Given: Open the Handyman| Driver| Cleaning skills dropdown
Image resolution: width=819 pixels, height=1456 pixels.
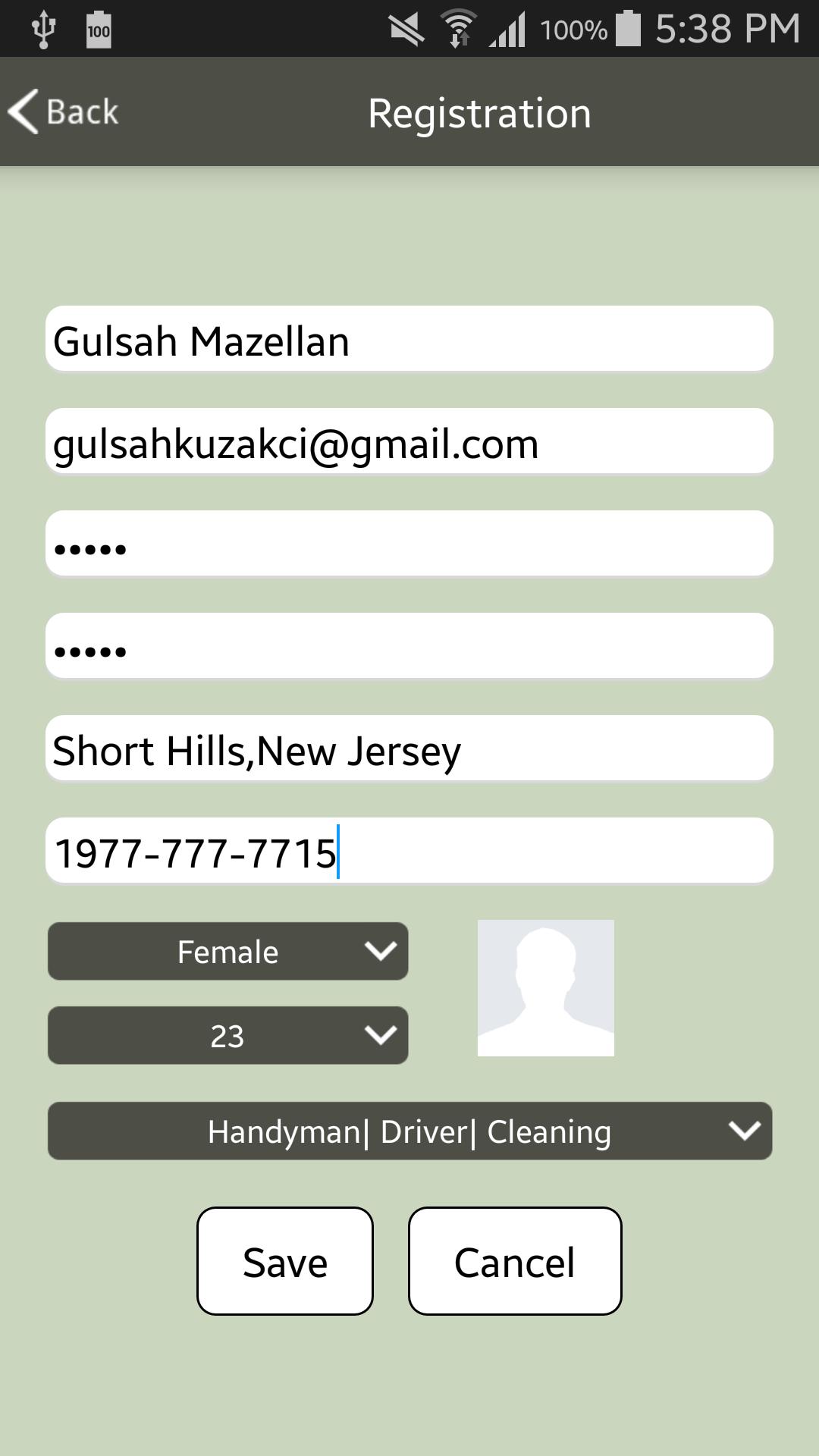Looking at the screenshot, I should 409,1131.
